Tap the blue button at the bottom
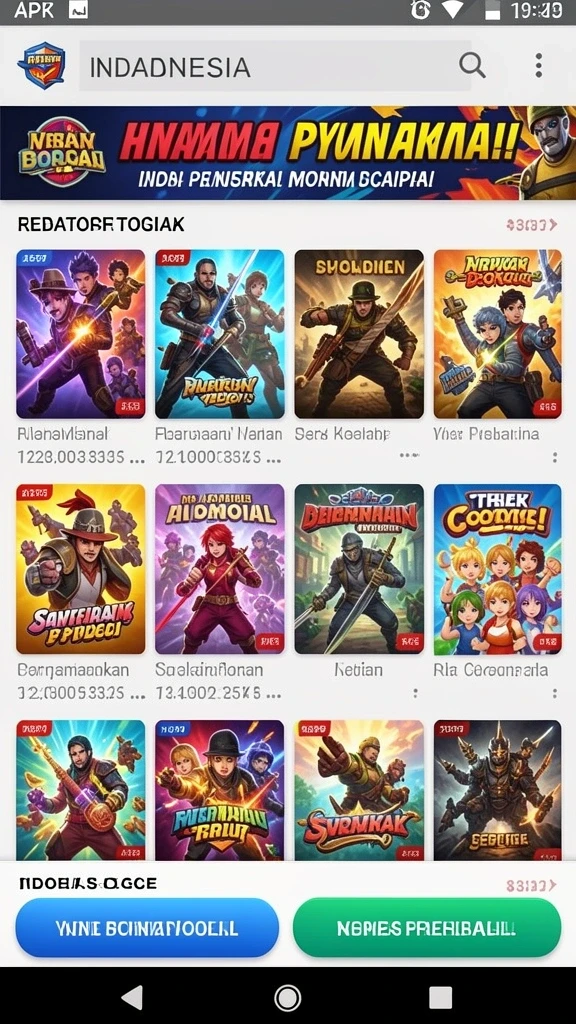 click(x=147, y=928)
